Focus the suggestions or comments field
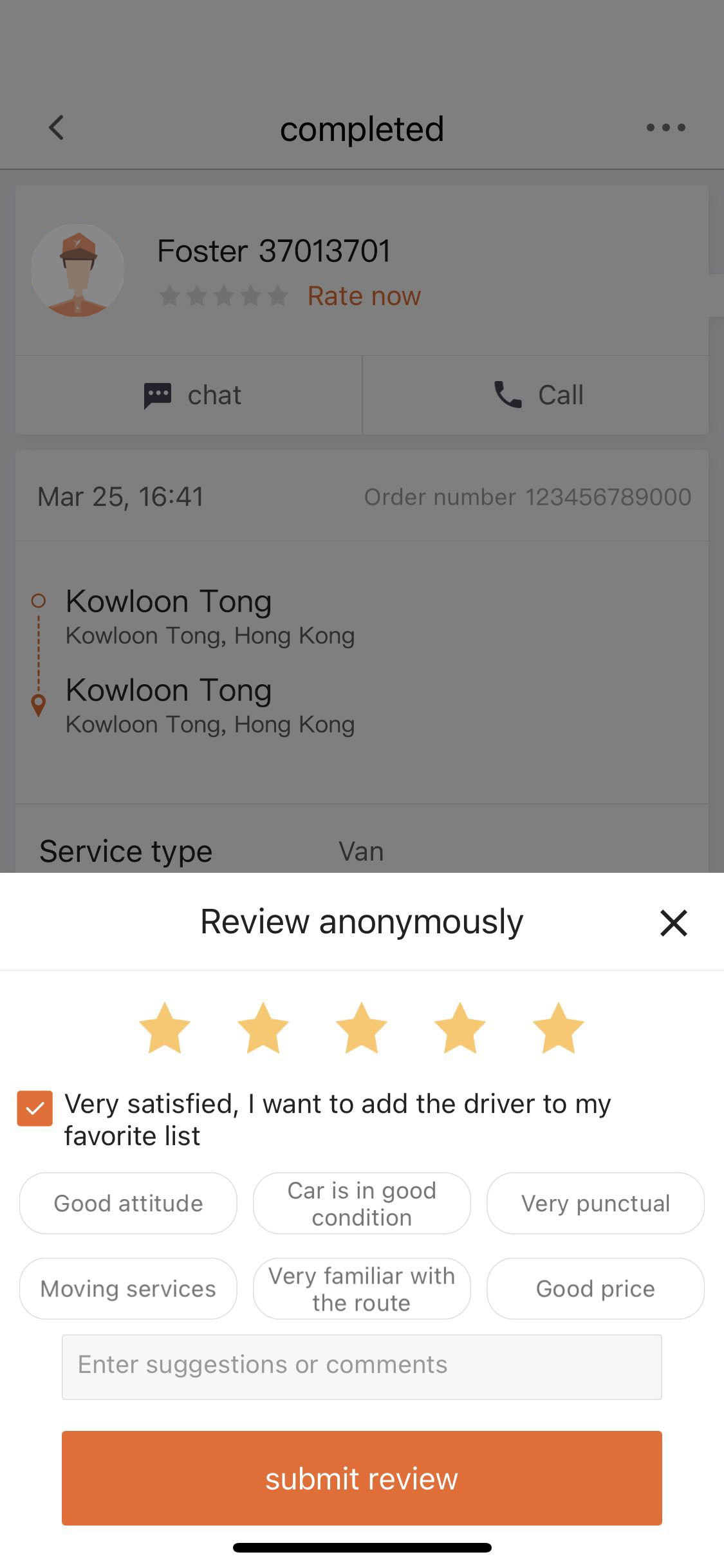This screenshot has height=1568, width=724. click(x=362, y=1367)
